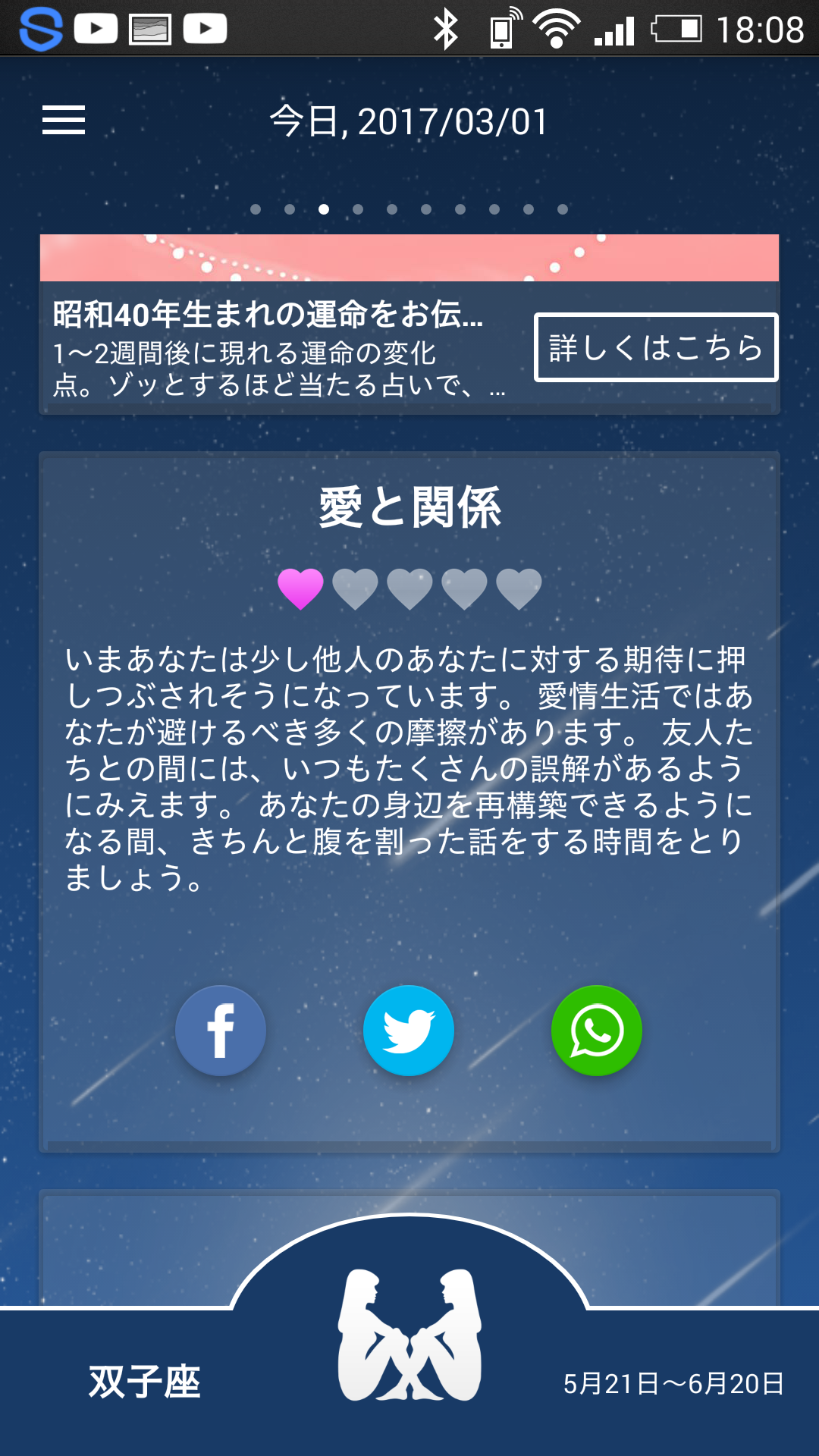
Task: Tap the 詳しくはこちら button
Action: (656, 347)
